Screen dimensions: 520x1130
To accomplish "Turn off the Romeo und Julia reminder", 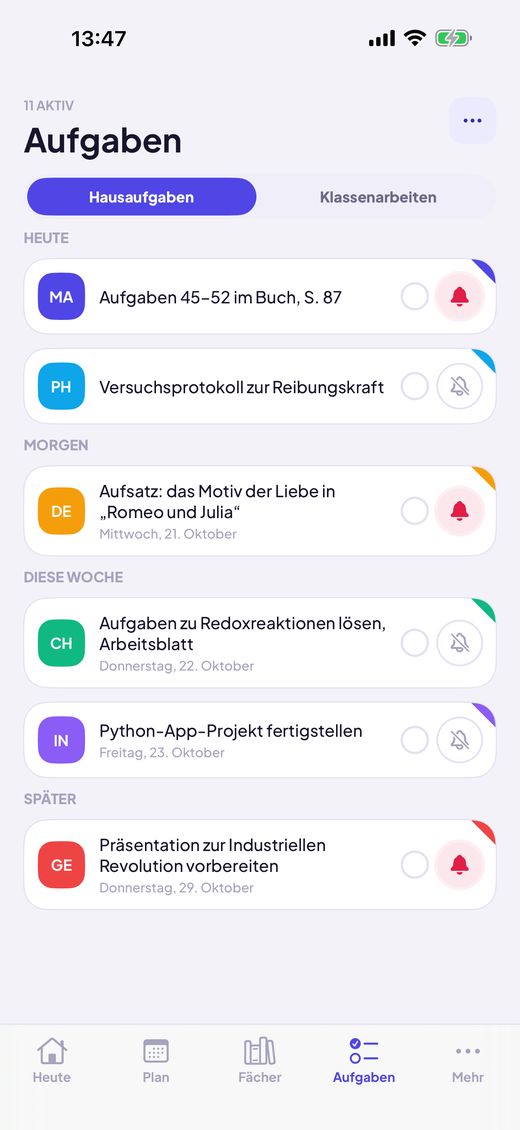I will pos(460,511).
